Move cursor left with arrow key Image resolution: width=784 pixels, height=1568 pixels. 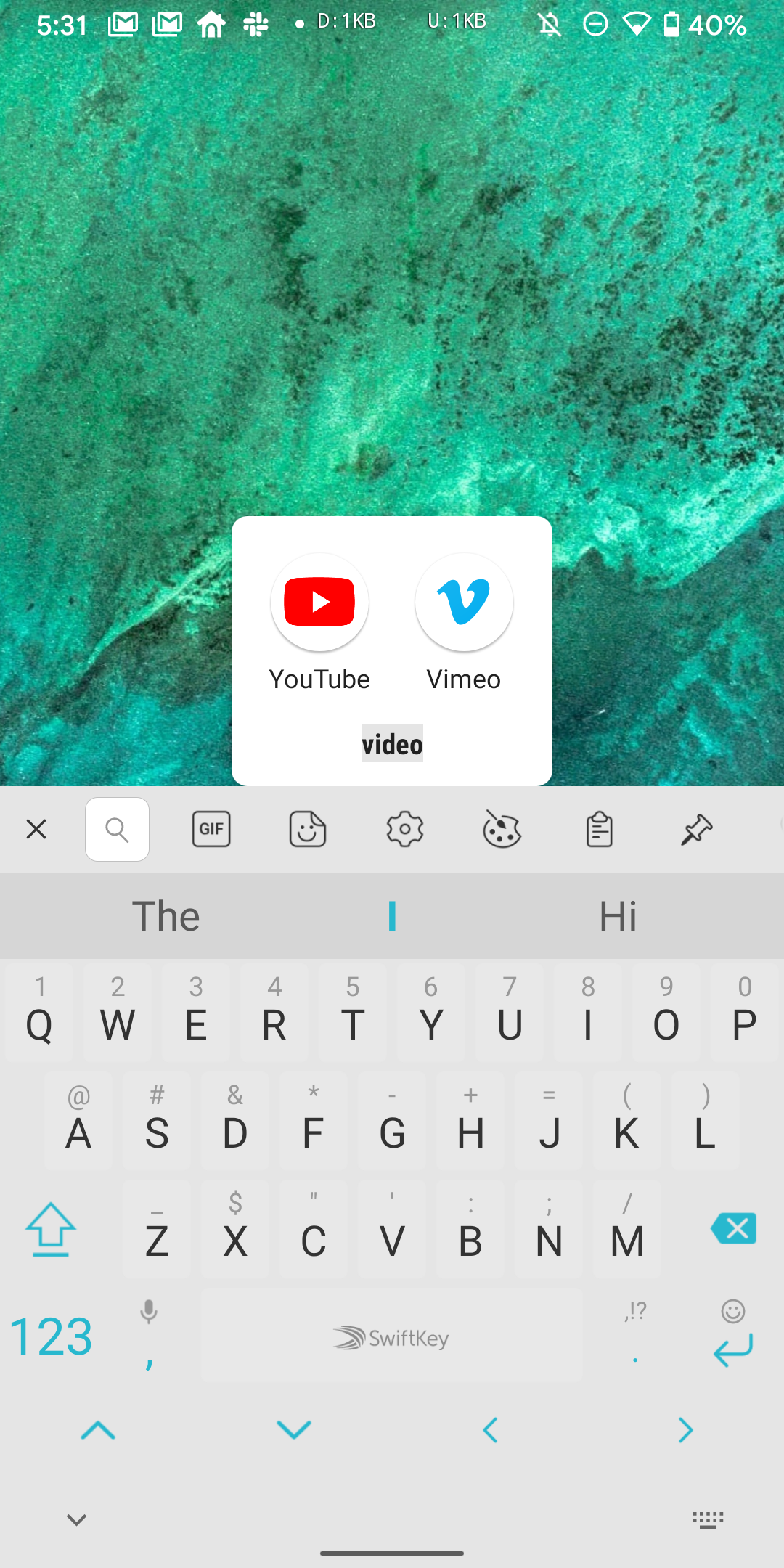[490, 1430]
